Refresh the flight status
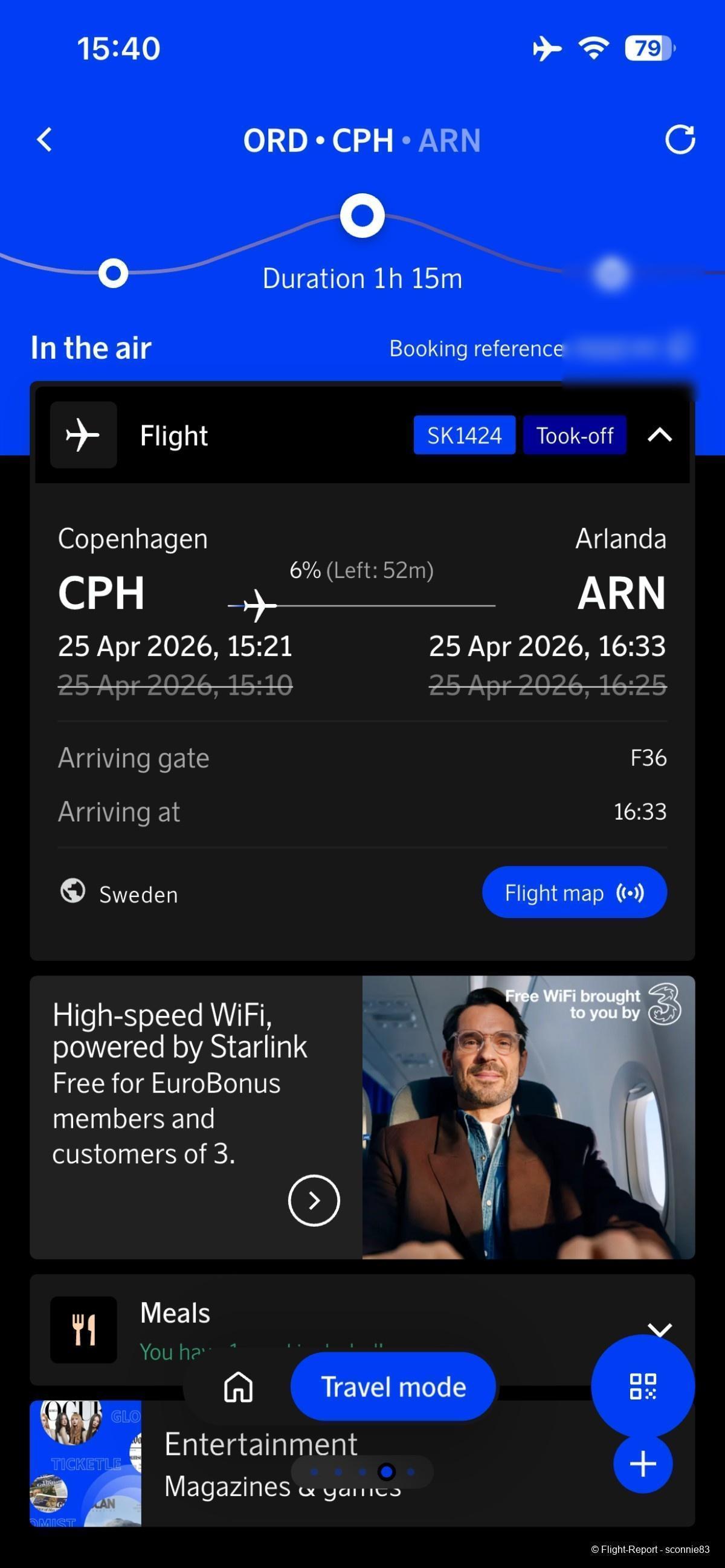This screenshot has height=1568, width=725. coord(680,140)
